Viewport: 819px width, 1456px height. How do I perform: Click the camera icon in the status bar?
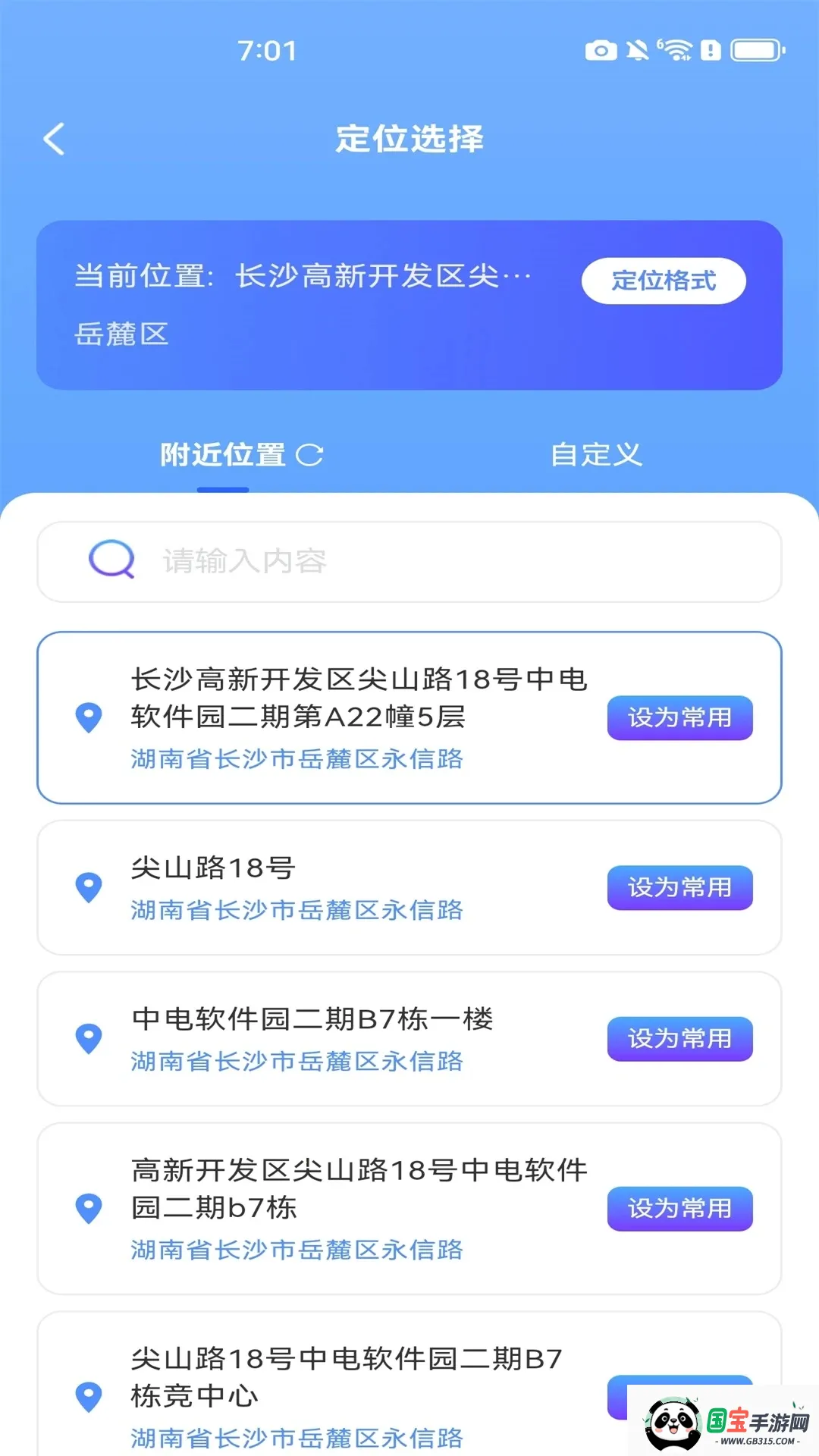tap(601, 50)
